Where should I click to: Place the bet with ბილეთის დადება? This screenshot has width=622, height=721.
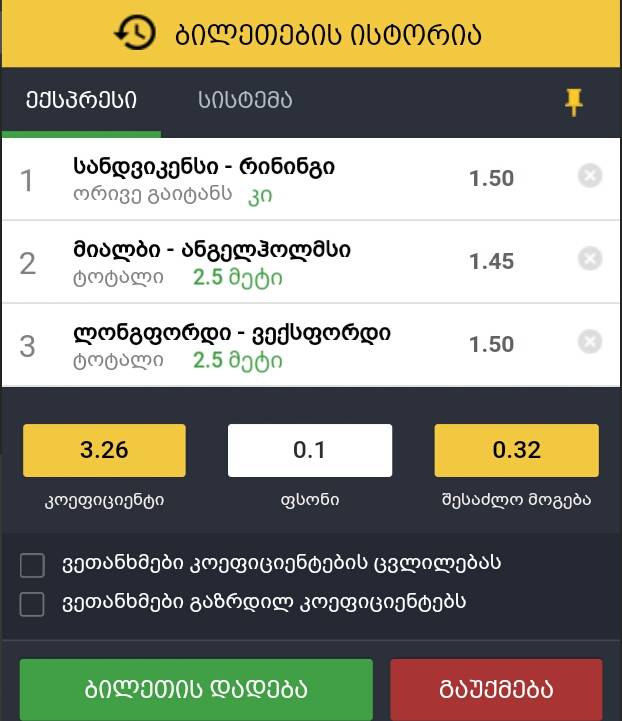196,690
